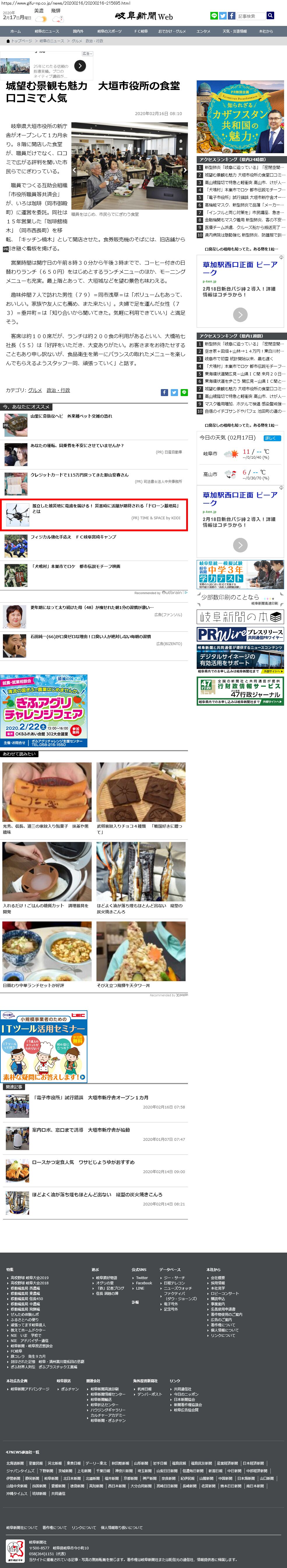The image size is (287, 1568).
Task: Show next photo in article slideshow
Action: (x=185, y=170)
